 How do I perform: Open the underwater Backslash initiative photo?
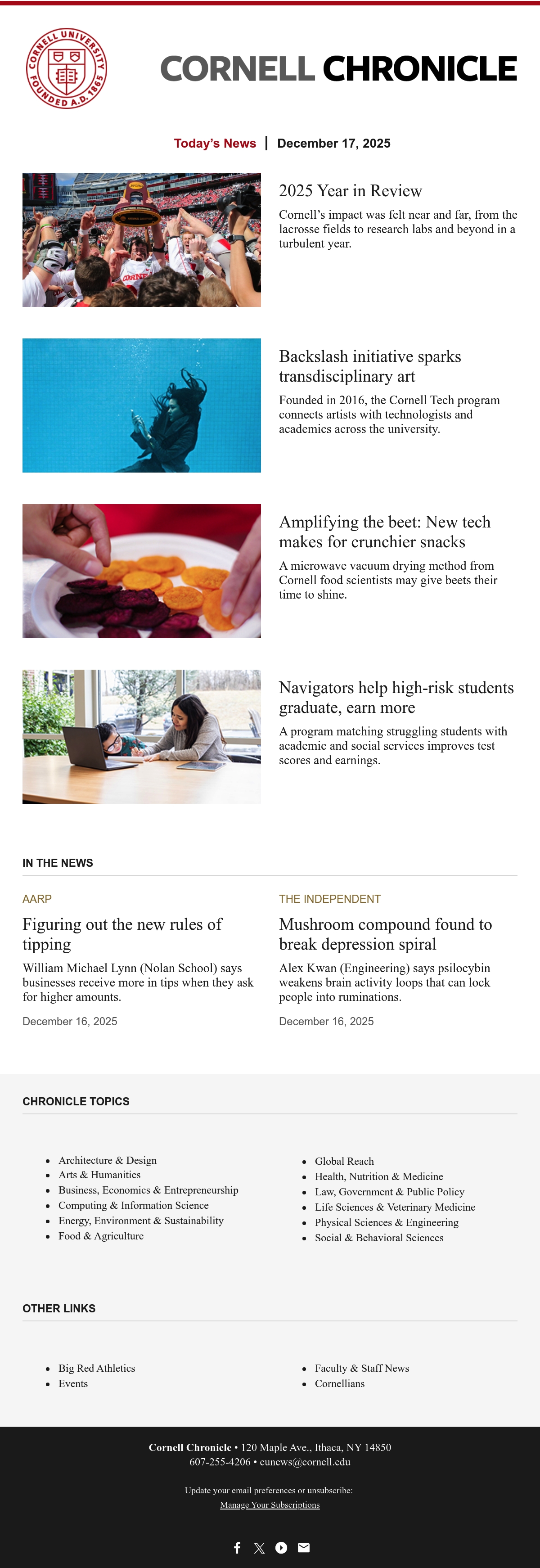(141, 406)
